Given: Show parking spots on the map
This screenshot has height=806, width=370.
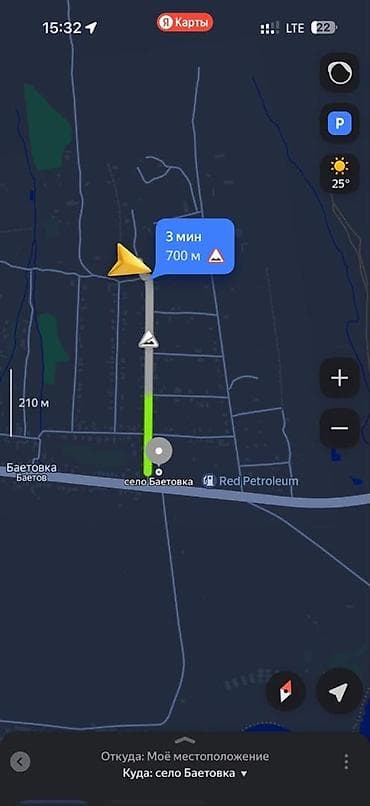Looking at the screenshot, I should point(339,123).
